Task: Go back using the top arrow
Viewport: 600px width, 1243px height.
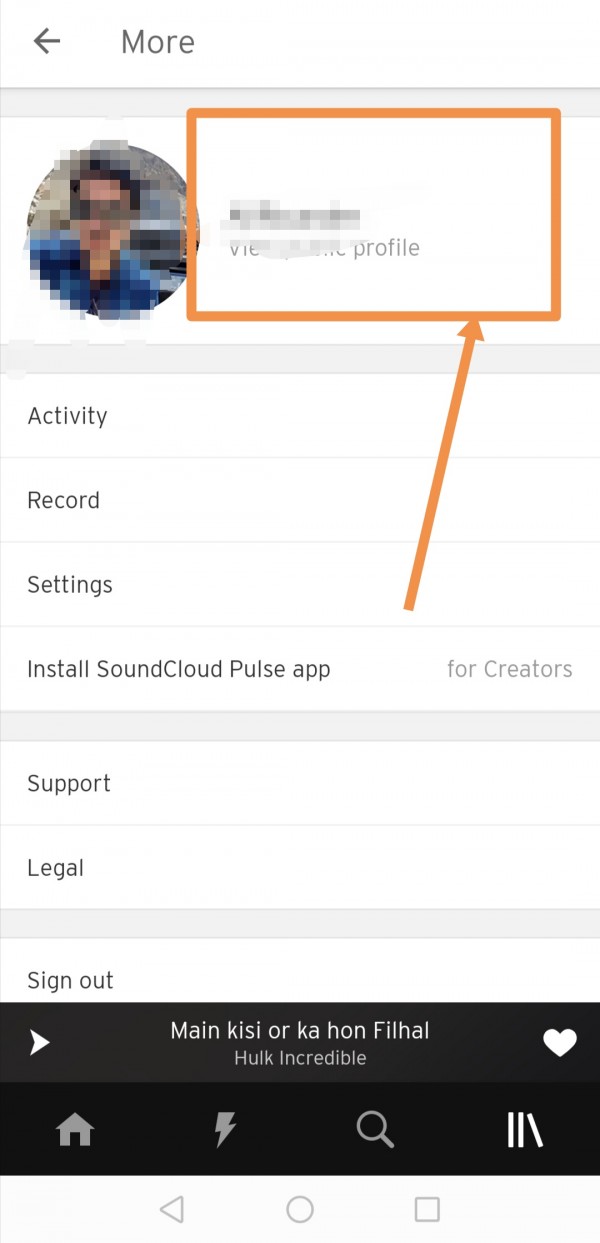Action: click(x=47, y=41)
